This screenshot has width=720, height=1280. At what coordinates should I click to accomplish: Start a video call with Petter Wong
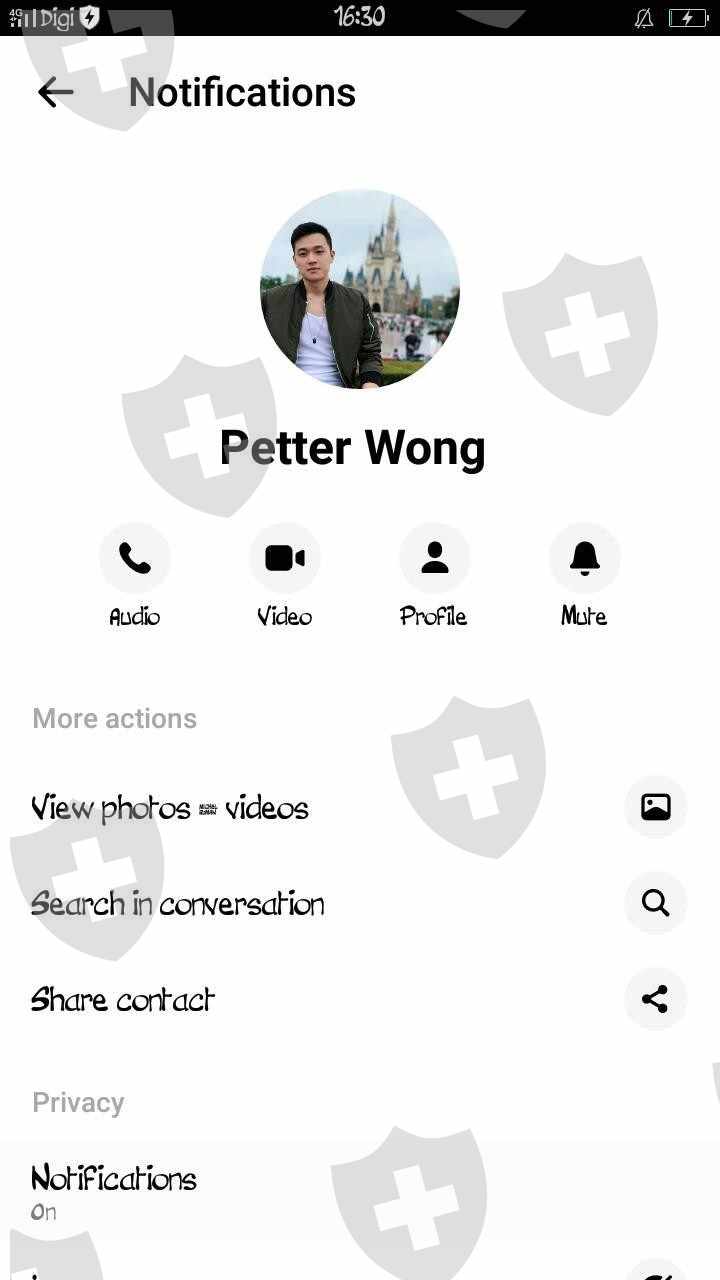[285, 558]
